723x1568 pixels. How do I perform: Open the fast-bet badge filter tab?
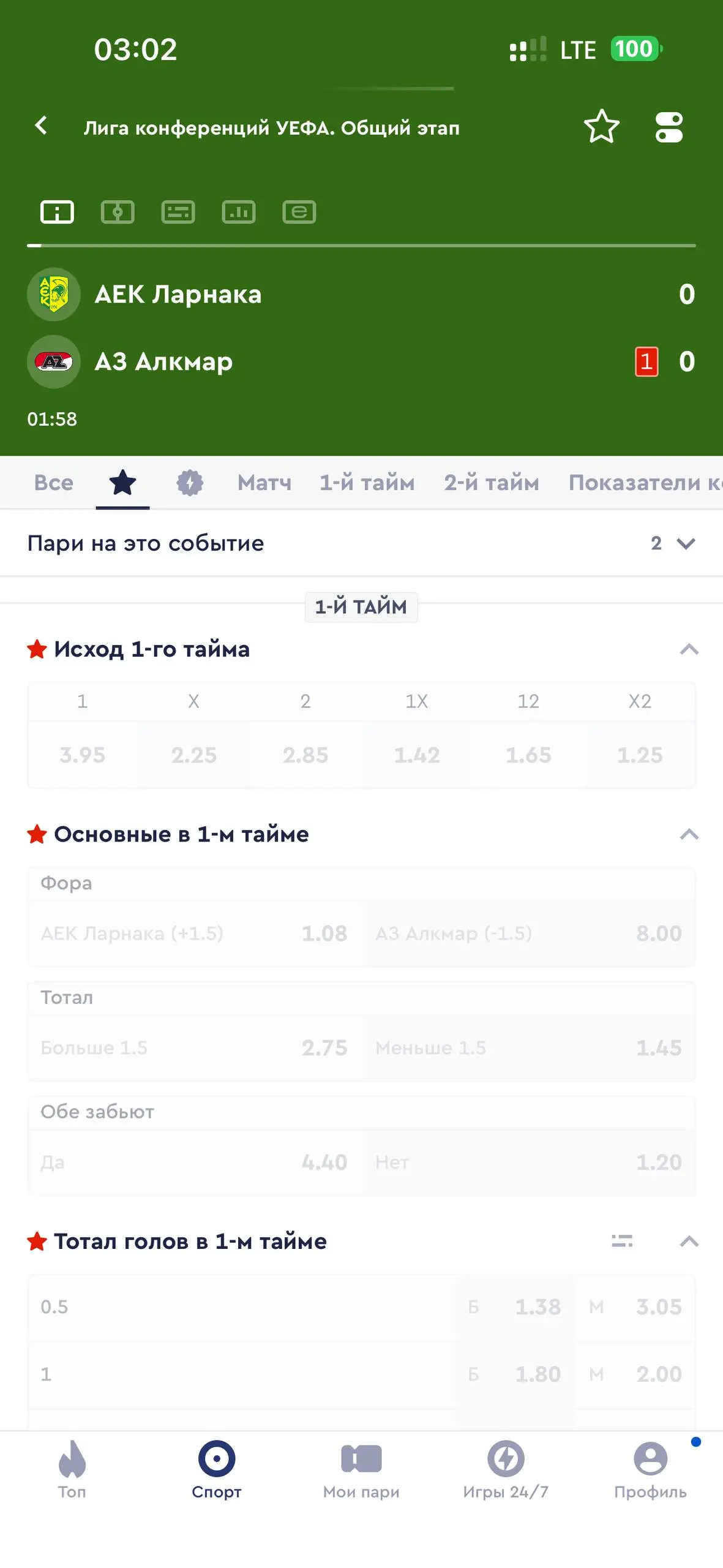190,483
